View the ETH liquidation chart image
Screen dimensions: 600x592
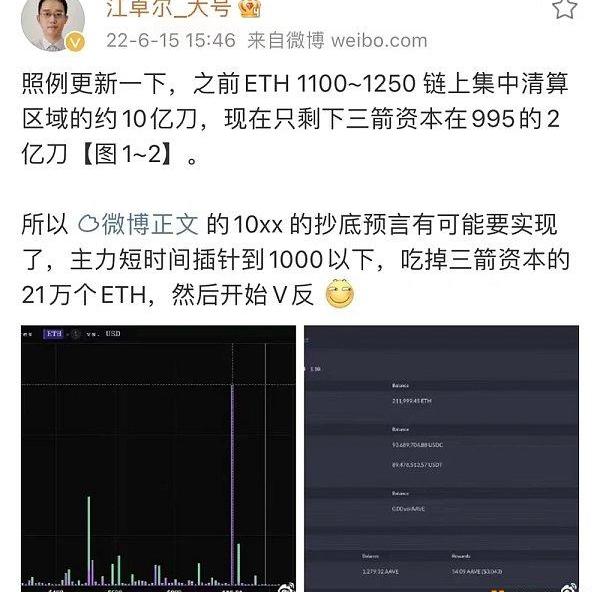point(158,458)
